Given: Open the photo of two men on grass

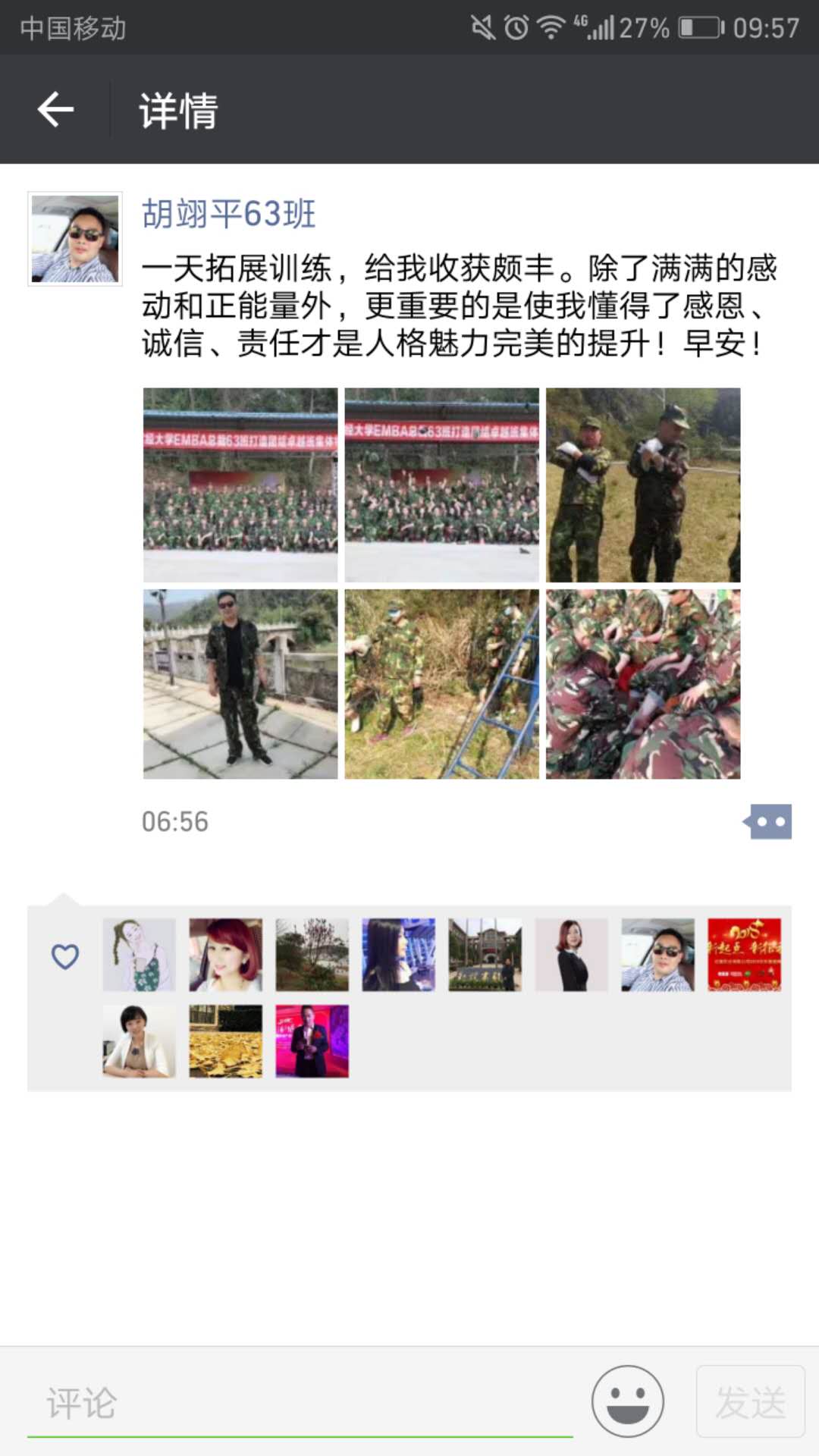Looking at the screenshot, I should 642,485.
